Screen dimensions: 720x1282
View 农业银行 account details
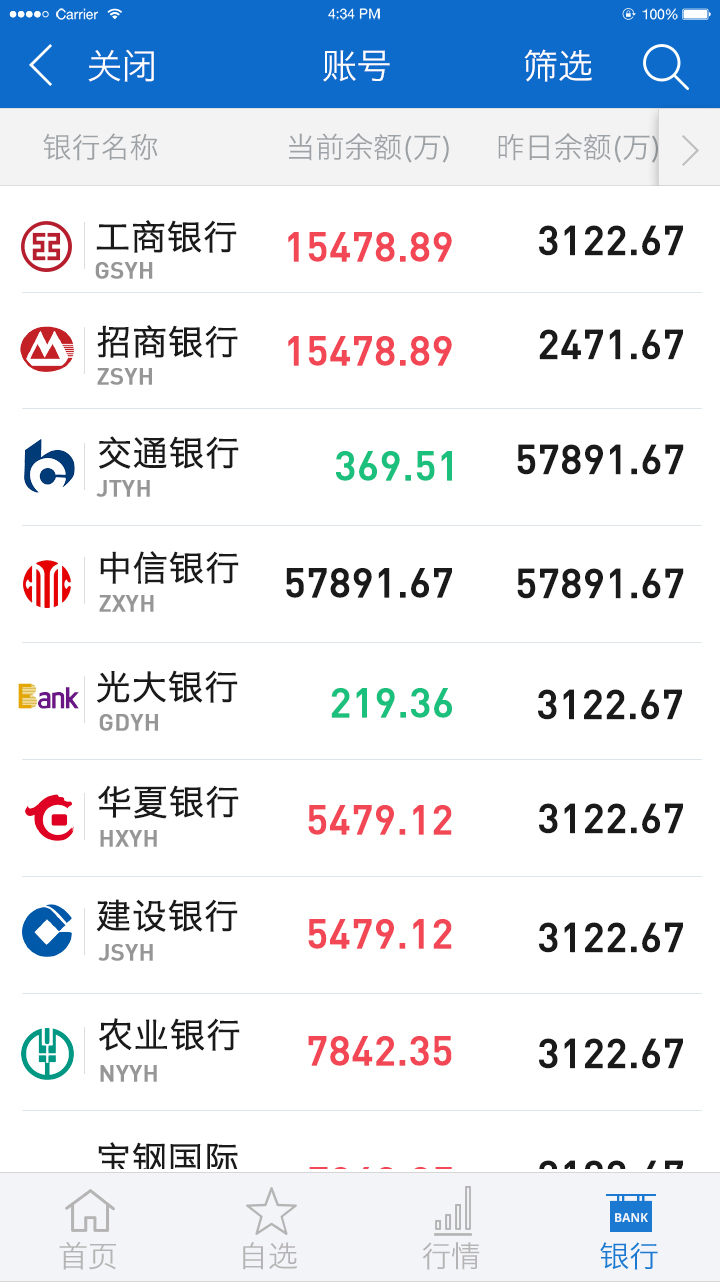click(360, 1051)
